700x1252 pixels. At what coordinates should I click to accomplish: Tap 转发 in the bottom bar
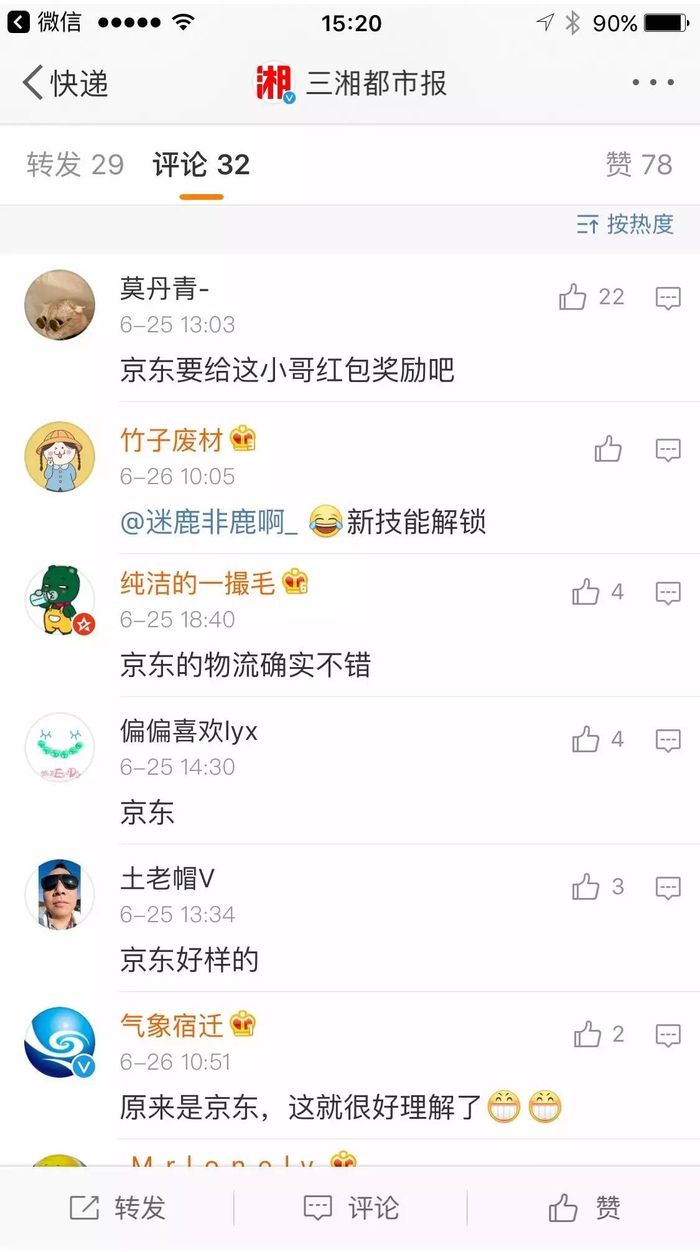point(117,1208)
